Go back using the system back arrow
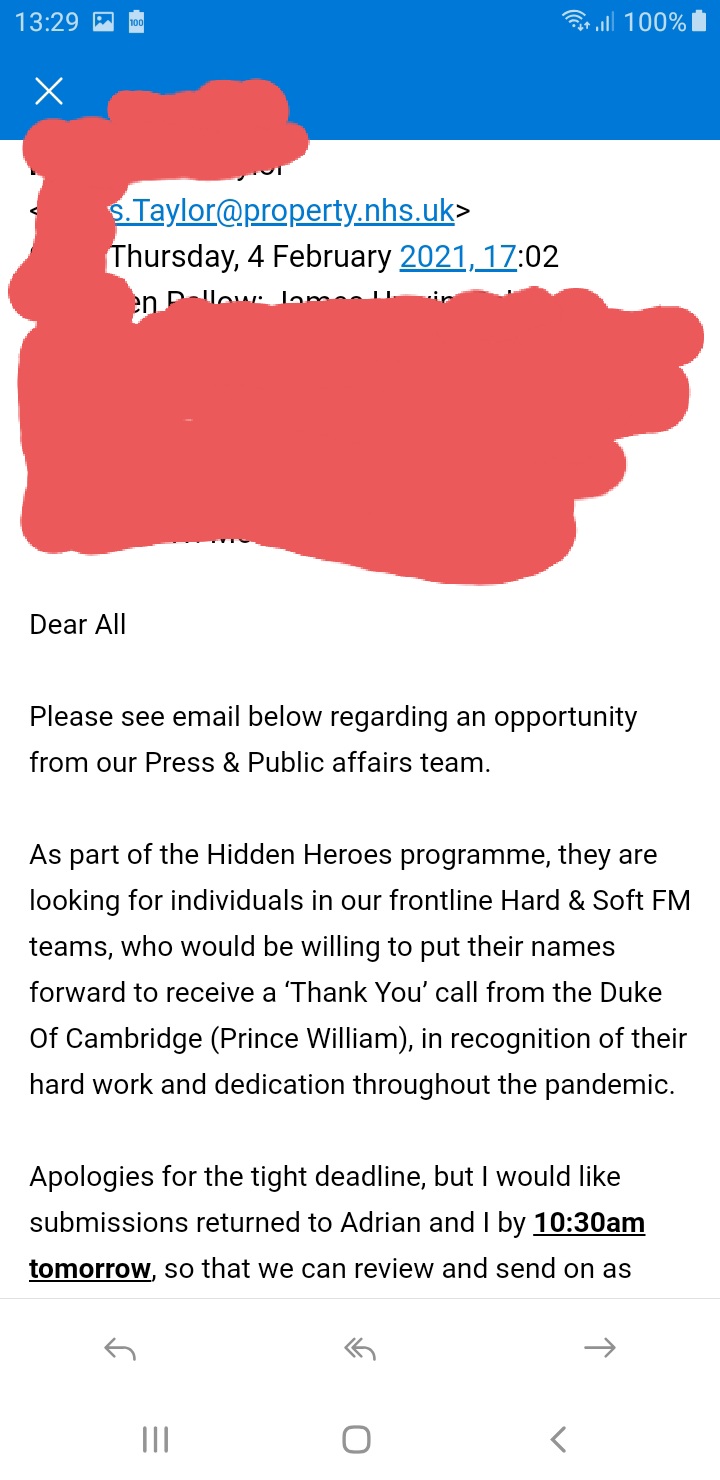This screenshot has height=1480, width=720. pyautogui.click(x=559, y=1439)
